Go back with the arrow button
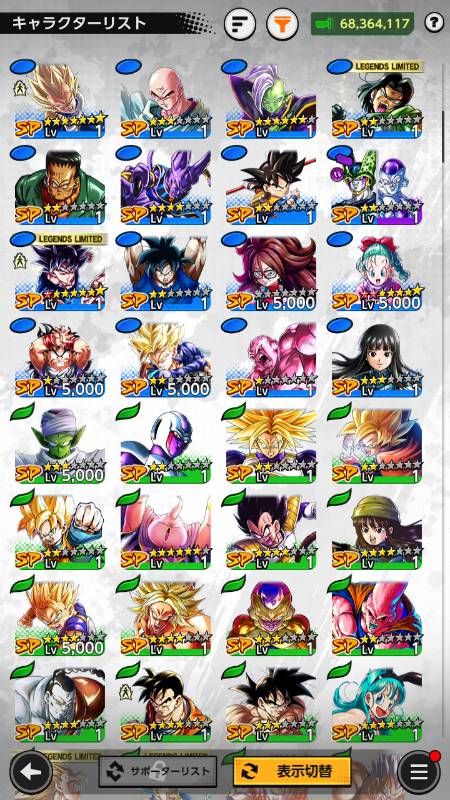The width and height of the screenshot is (450, 800). 31,771
